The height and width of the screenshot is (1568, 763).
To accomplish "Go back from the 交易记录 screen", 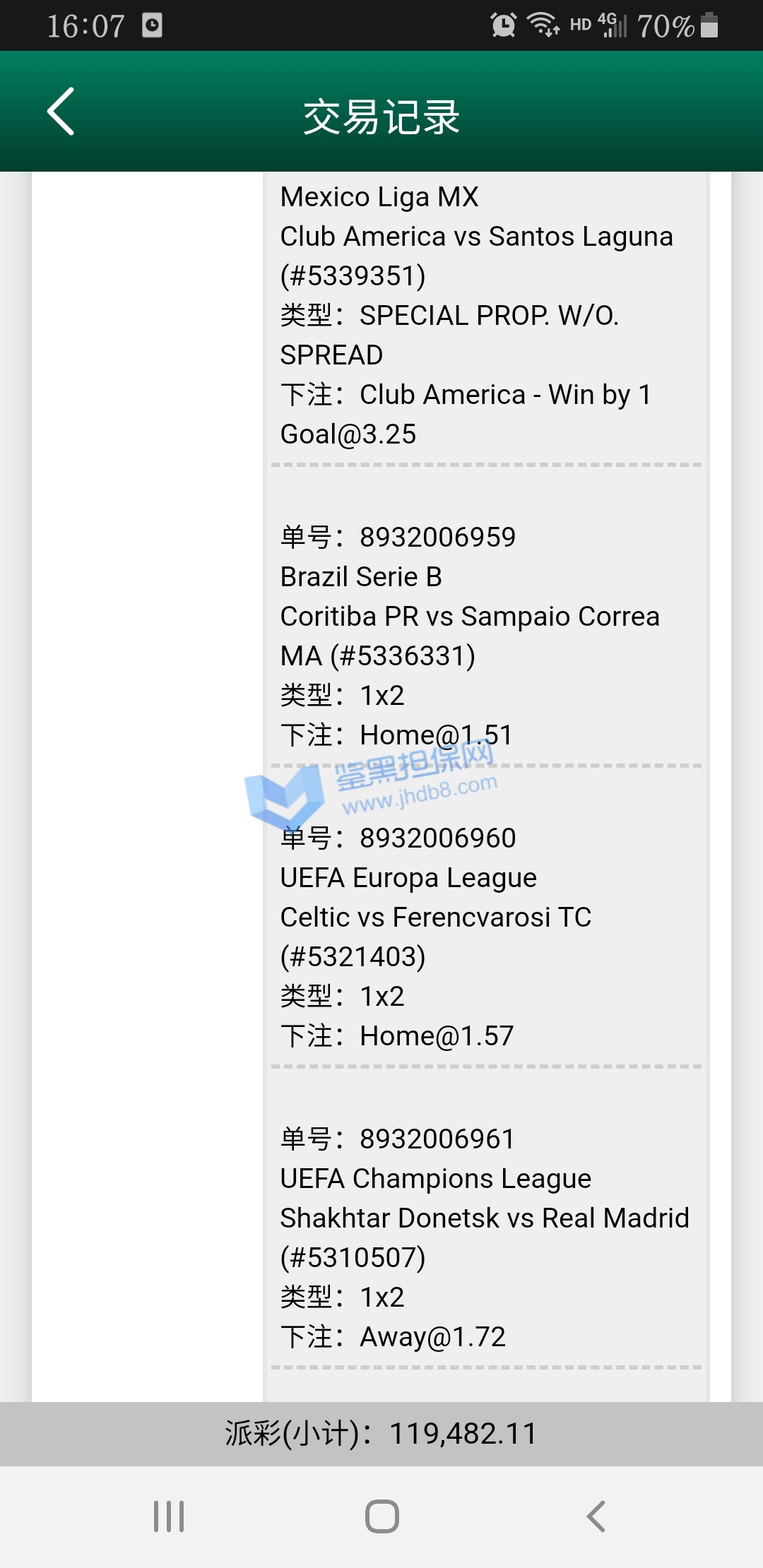I will (x=61, y=112).
